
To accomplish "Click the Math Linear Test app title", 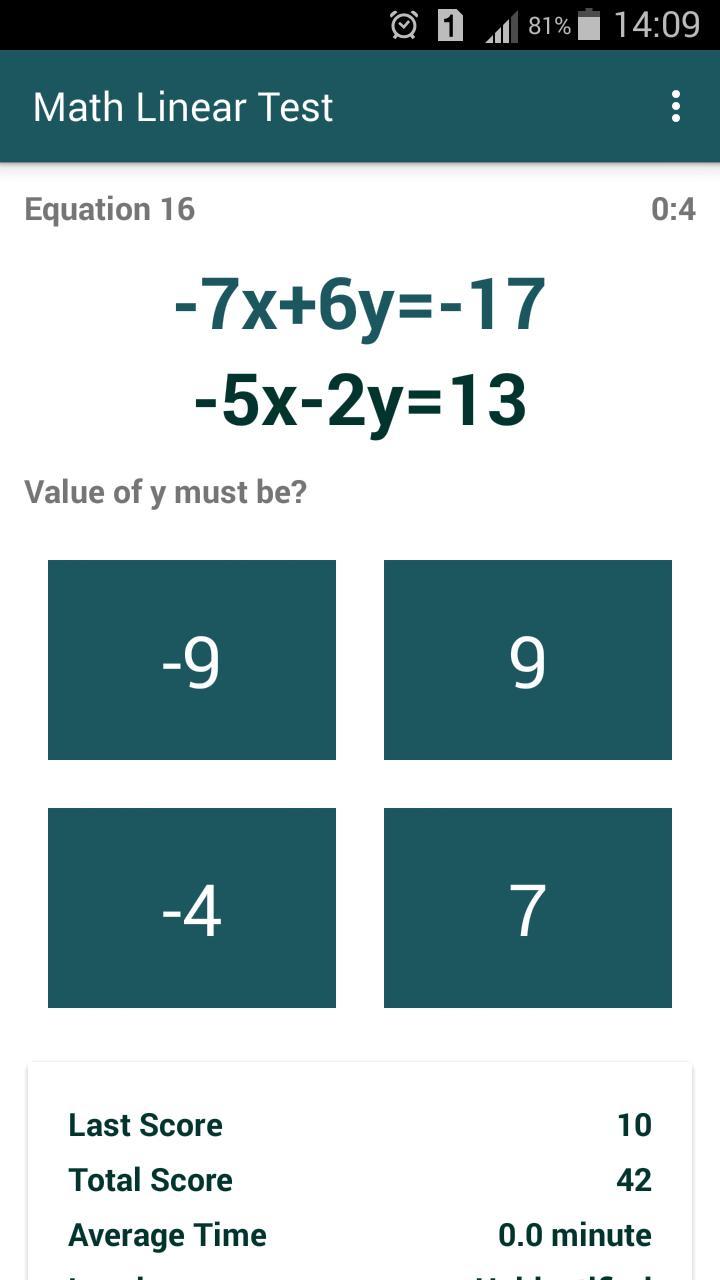I will click(183, 106).
